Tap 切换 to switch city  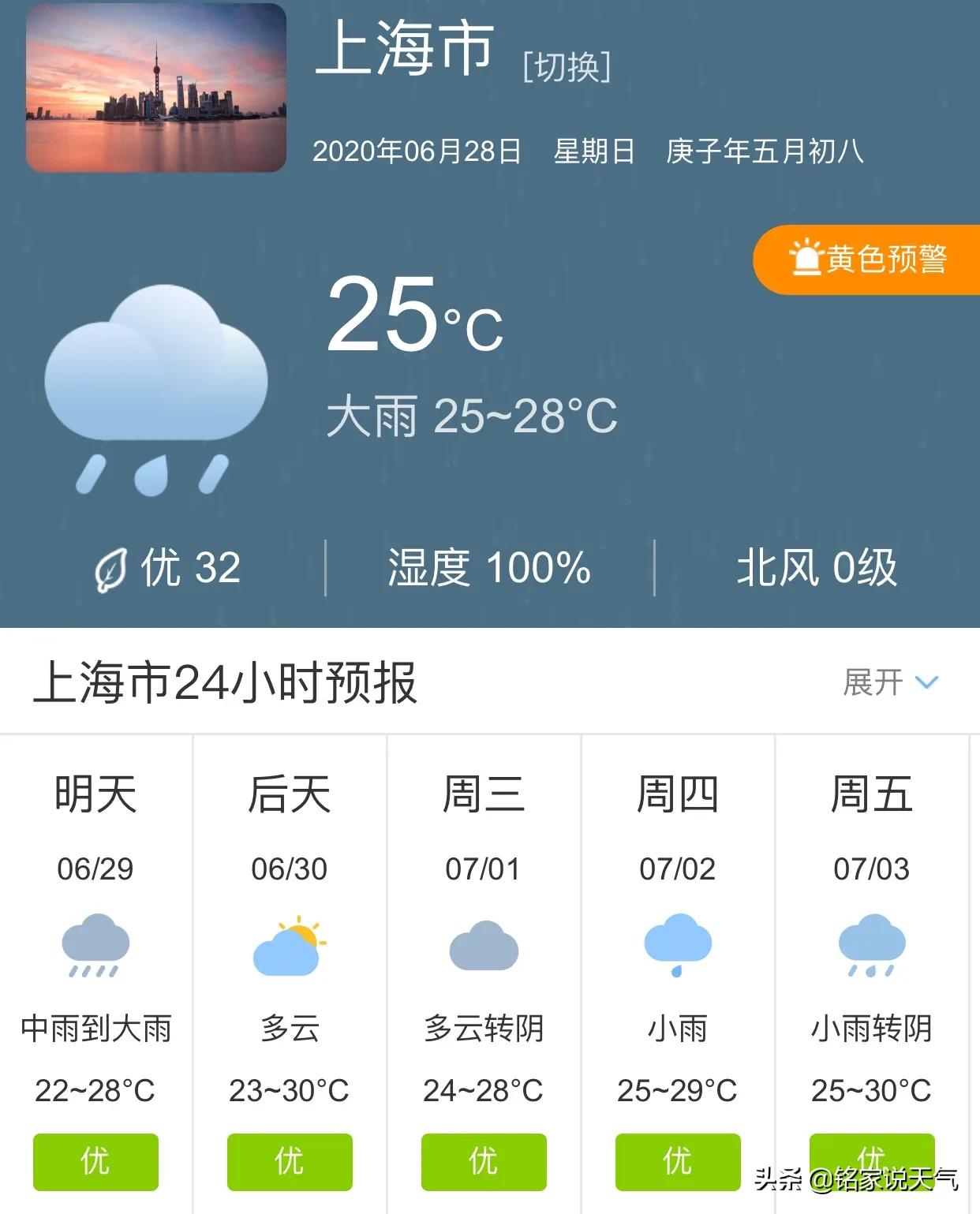click(x=567, y=68)
